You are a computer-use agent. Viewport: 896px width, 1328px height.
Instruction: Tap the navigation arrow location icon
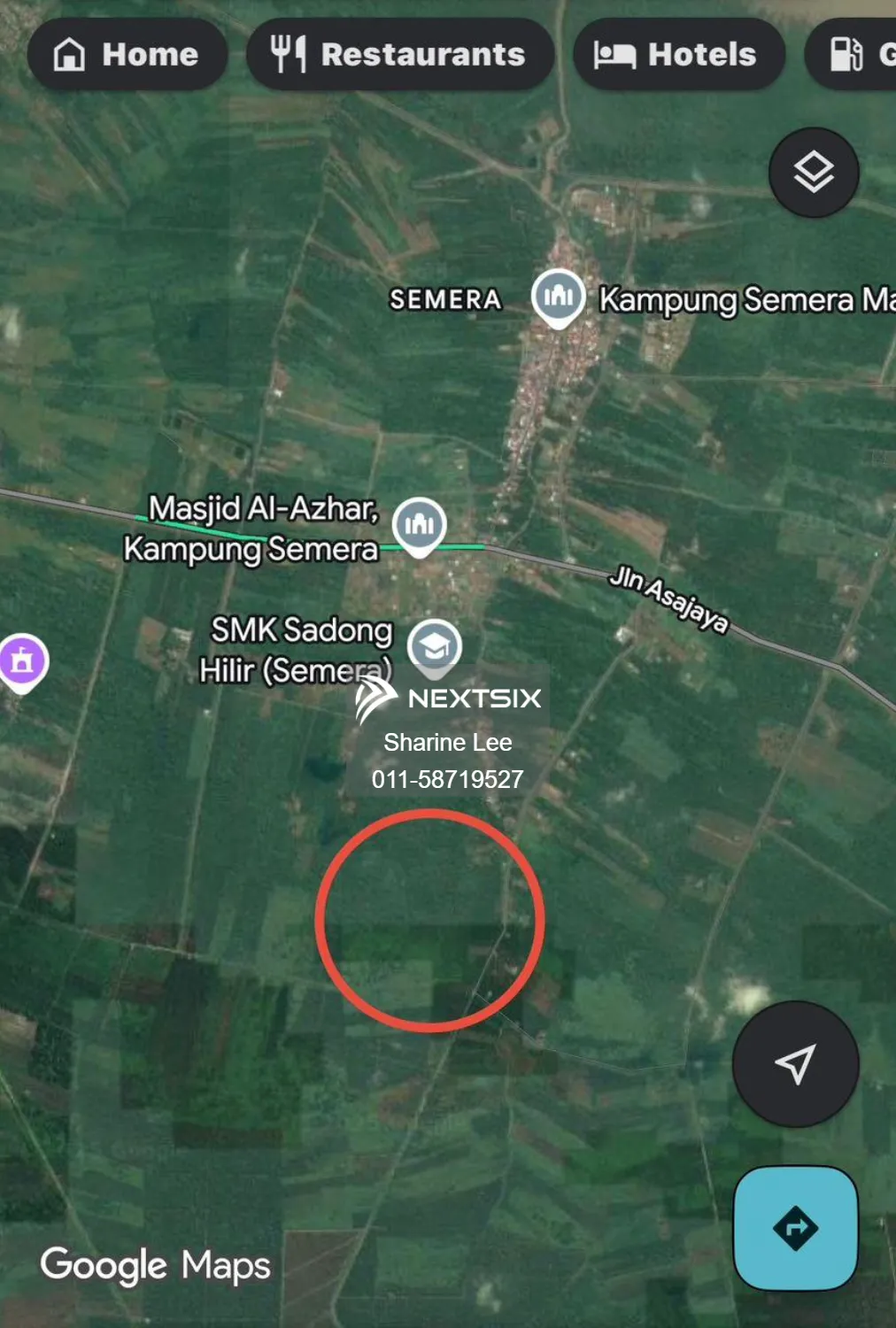coord(794,1065)
